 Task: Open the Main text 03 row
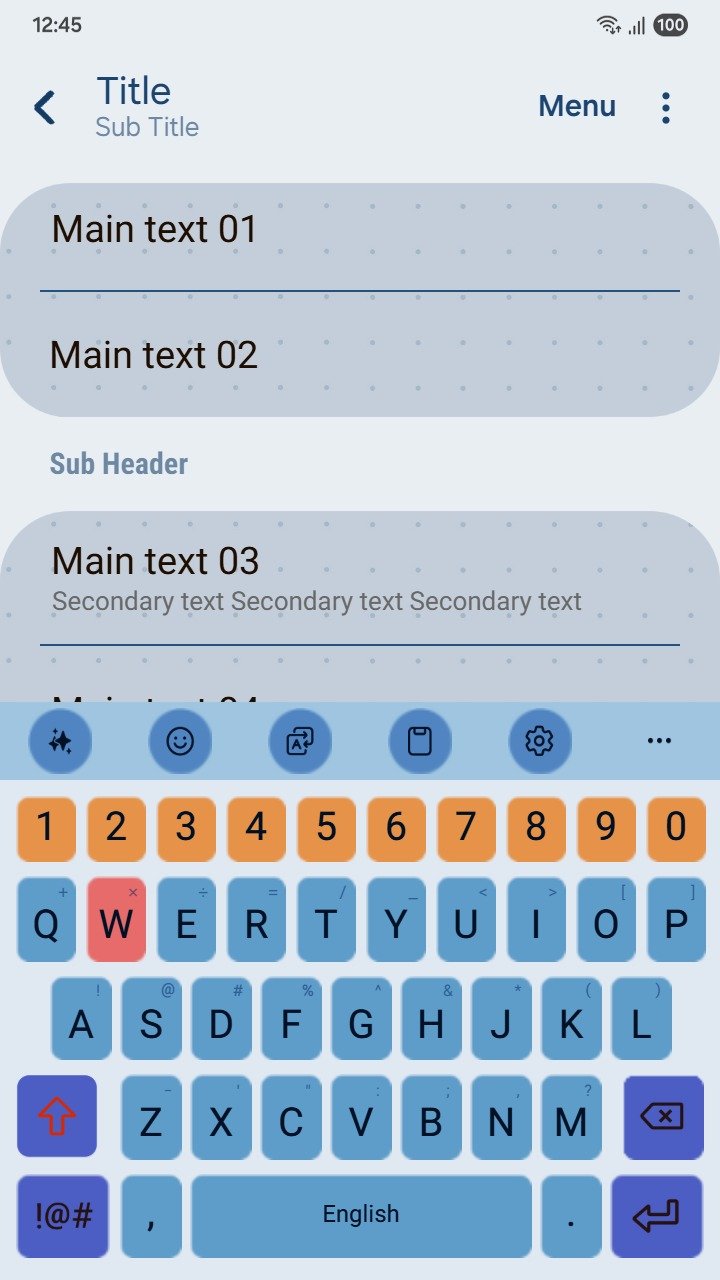point(360,578)
